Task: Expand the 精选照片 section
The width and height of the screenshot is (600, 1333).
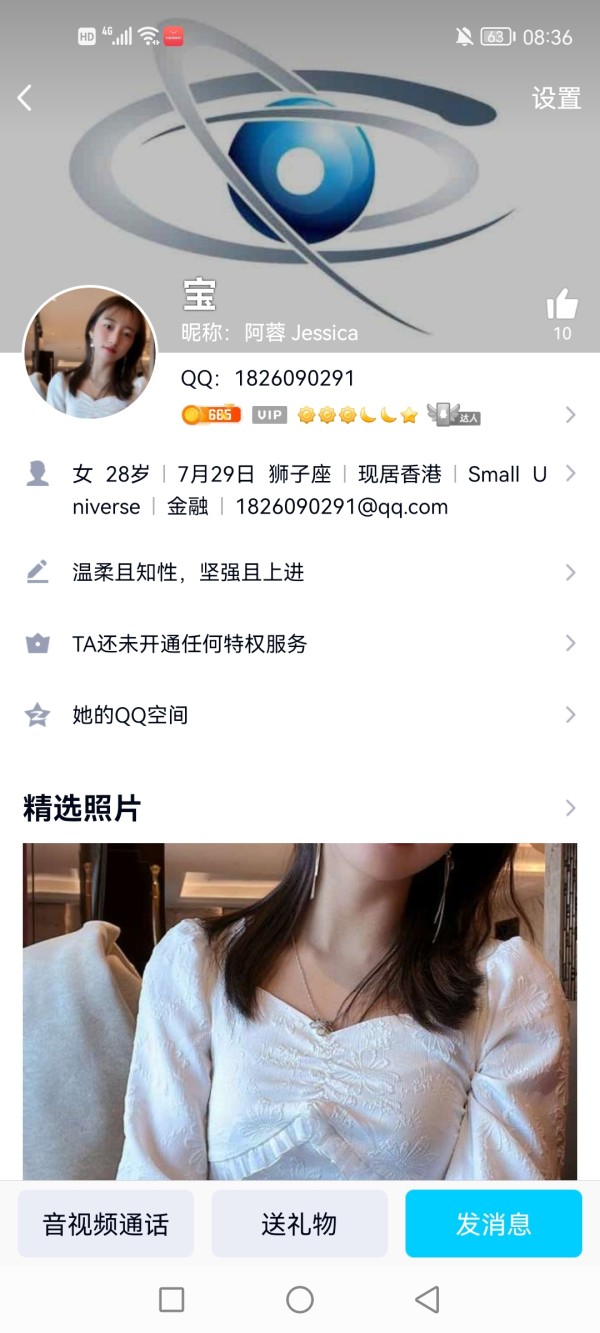Action: [570, 808]
